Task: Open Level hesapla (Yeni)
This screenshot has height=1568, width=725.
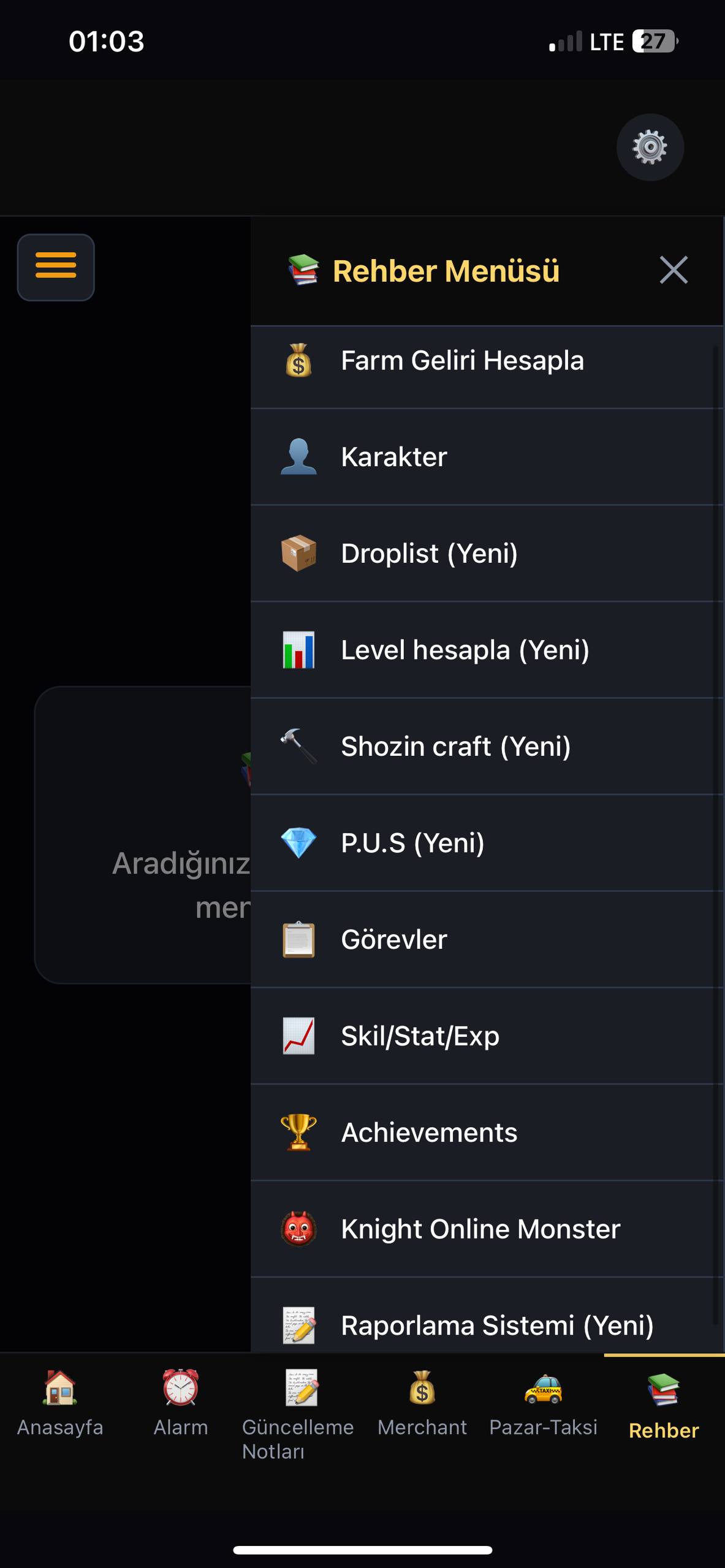Action: (x=465, y=650)
